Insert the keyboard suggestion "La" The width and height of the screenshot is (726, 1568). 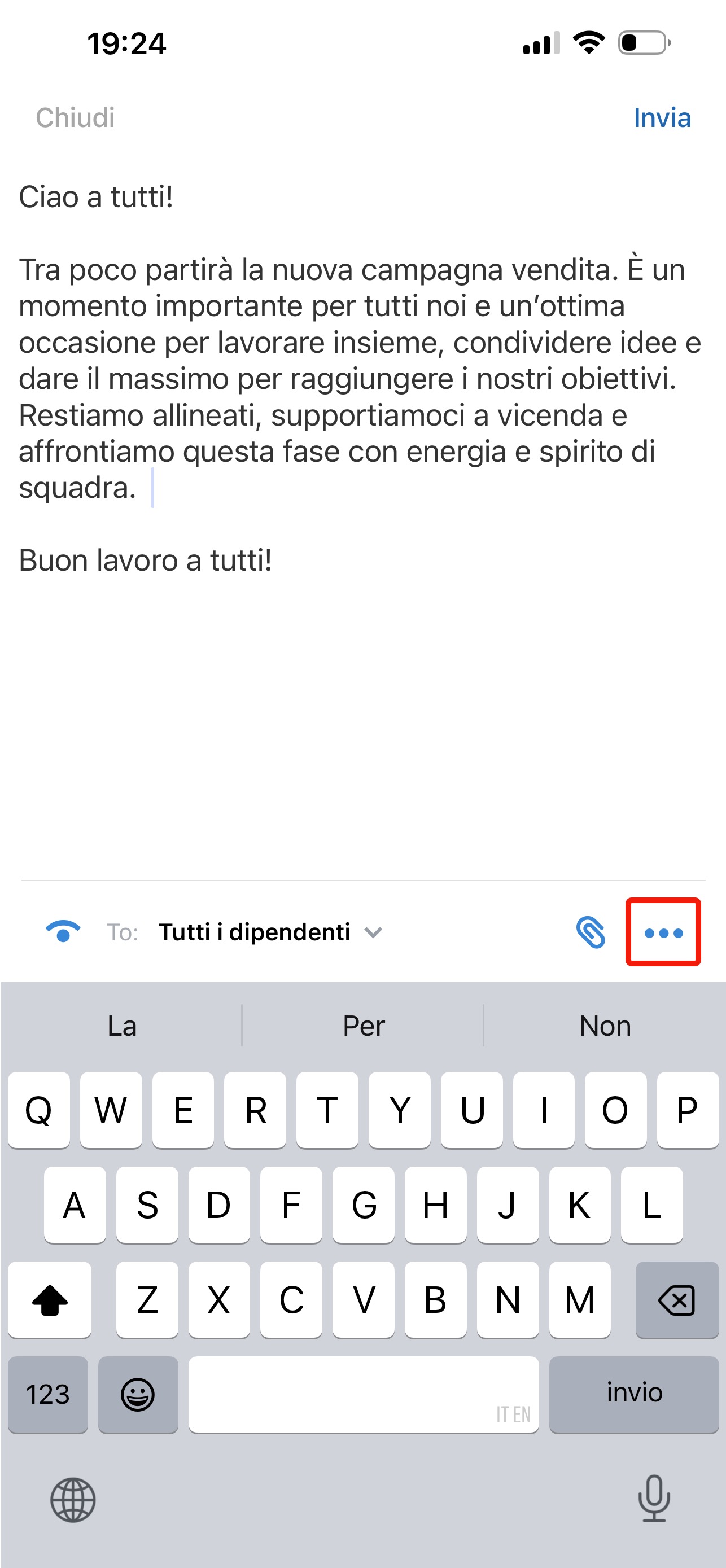point(122,1026)
